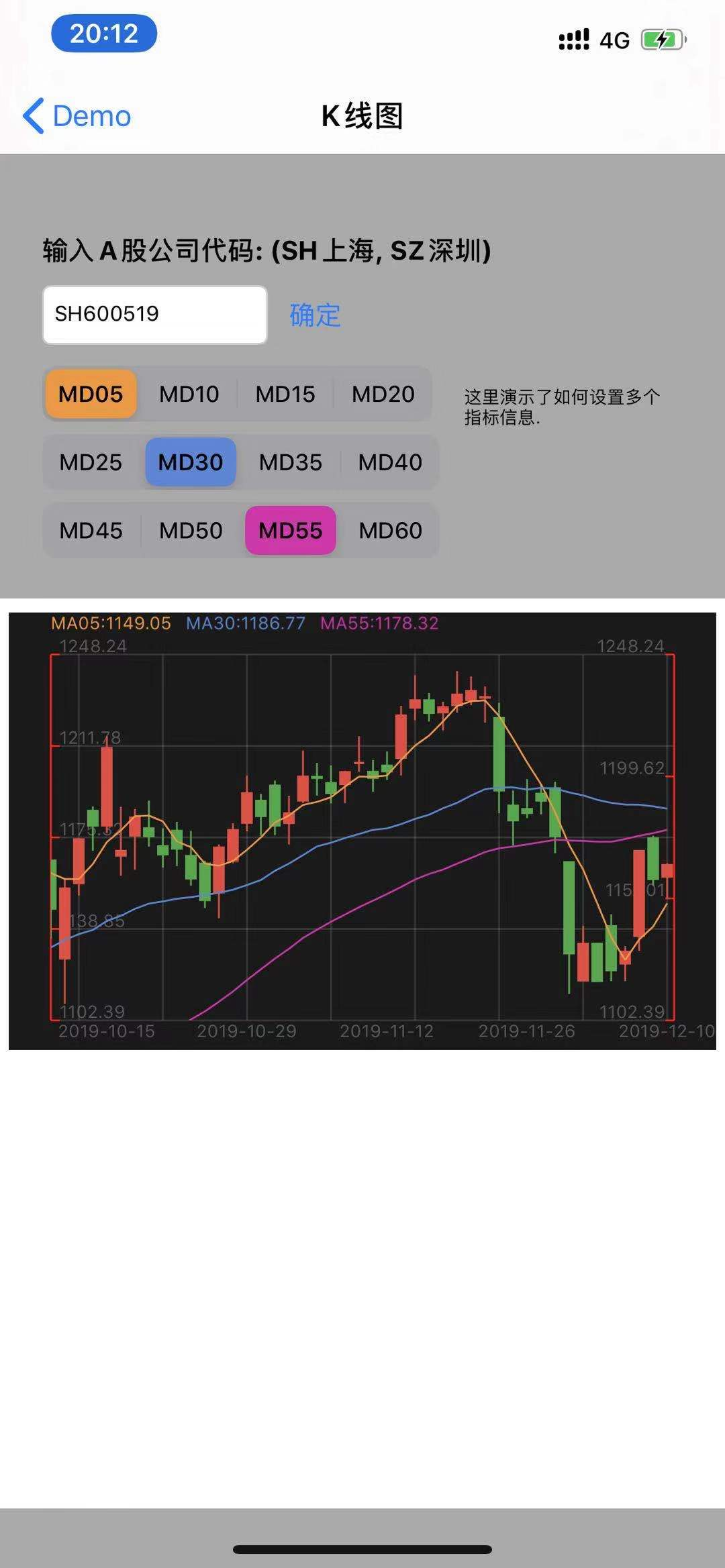Toggle the MD05 indicator
Viewport: 725px width, 1568px height.
tap(91, 394)
